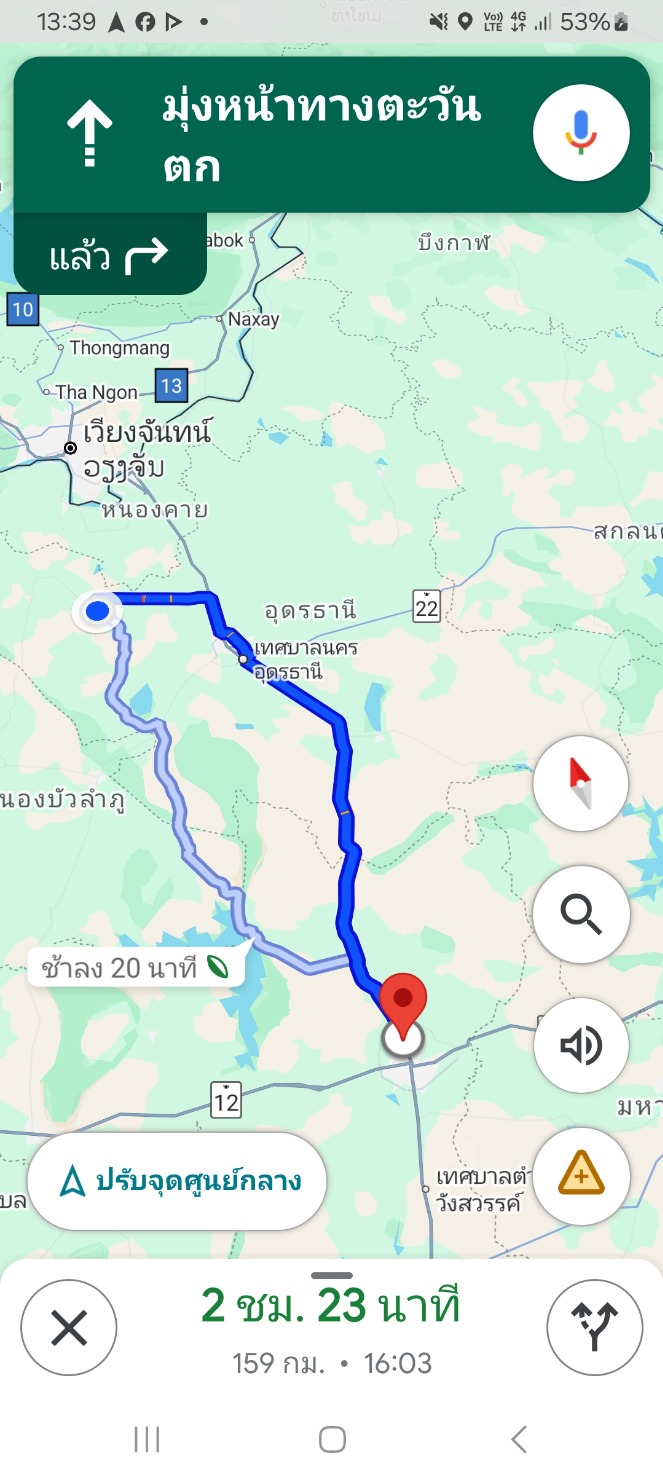Search along the route

pos(581,914)
